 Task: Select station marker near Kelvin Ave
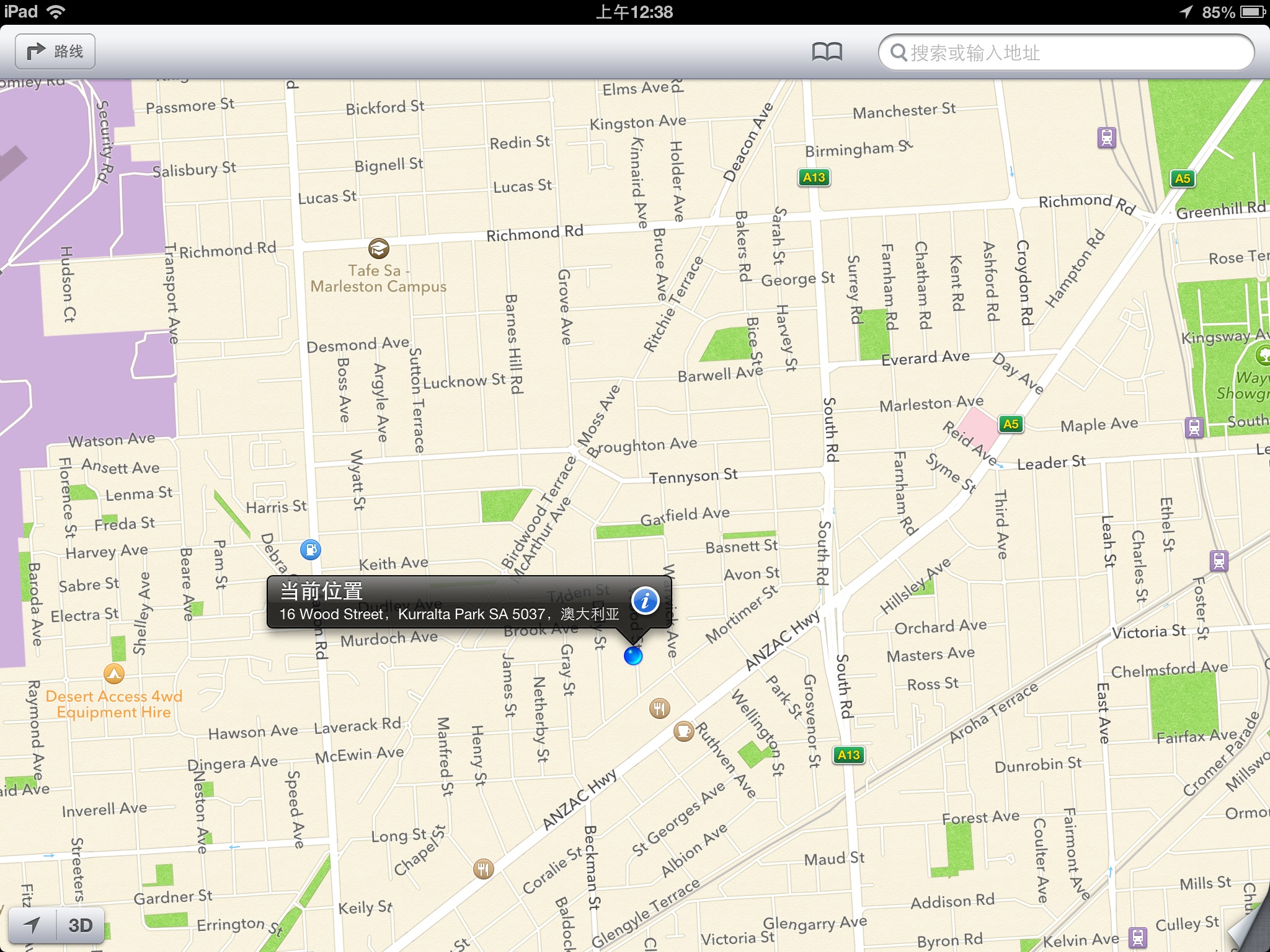pos(1137,937)
